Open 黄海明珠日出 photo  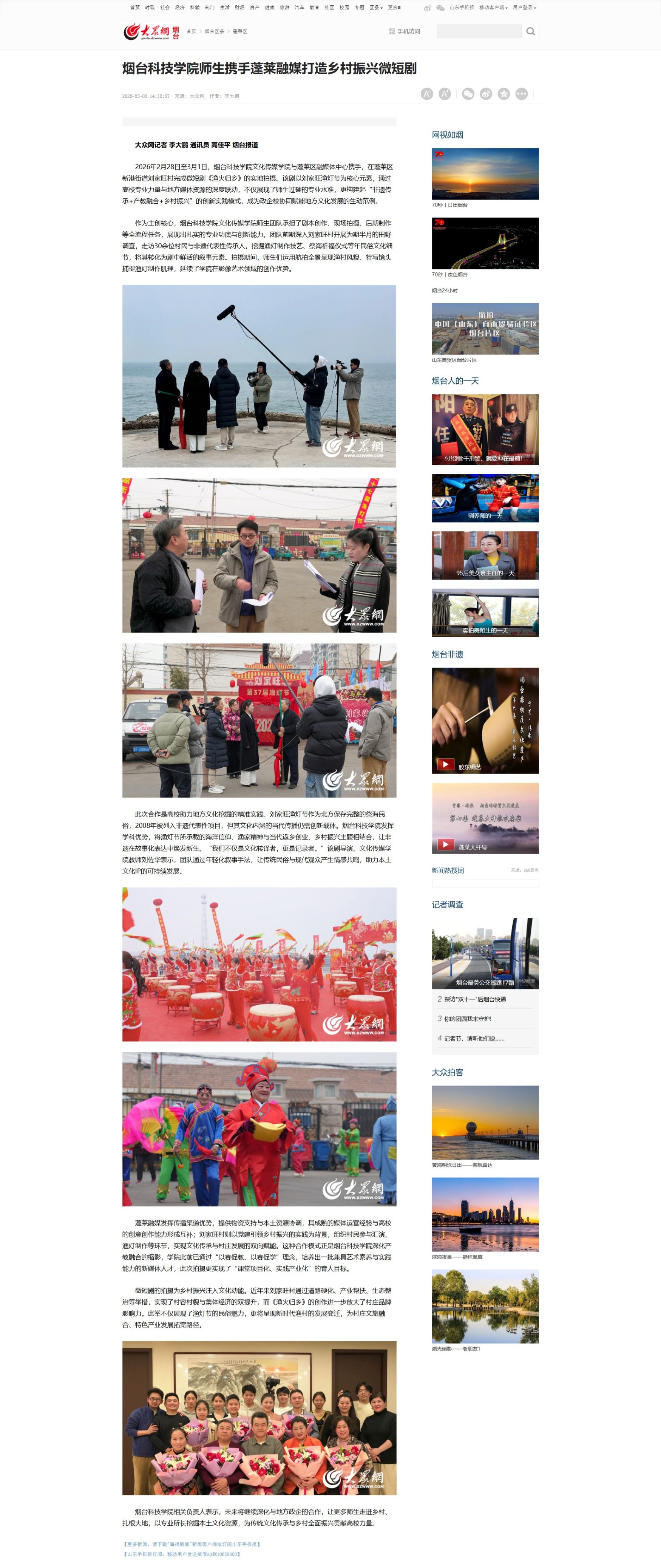point(485,1122)
